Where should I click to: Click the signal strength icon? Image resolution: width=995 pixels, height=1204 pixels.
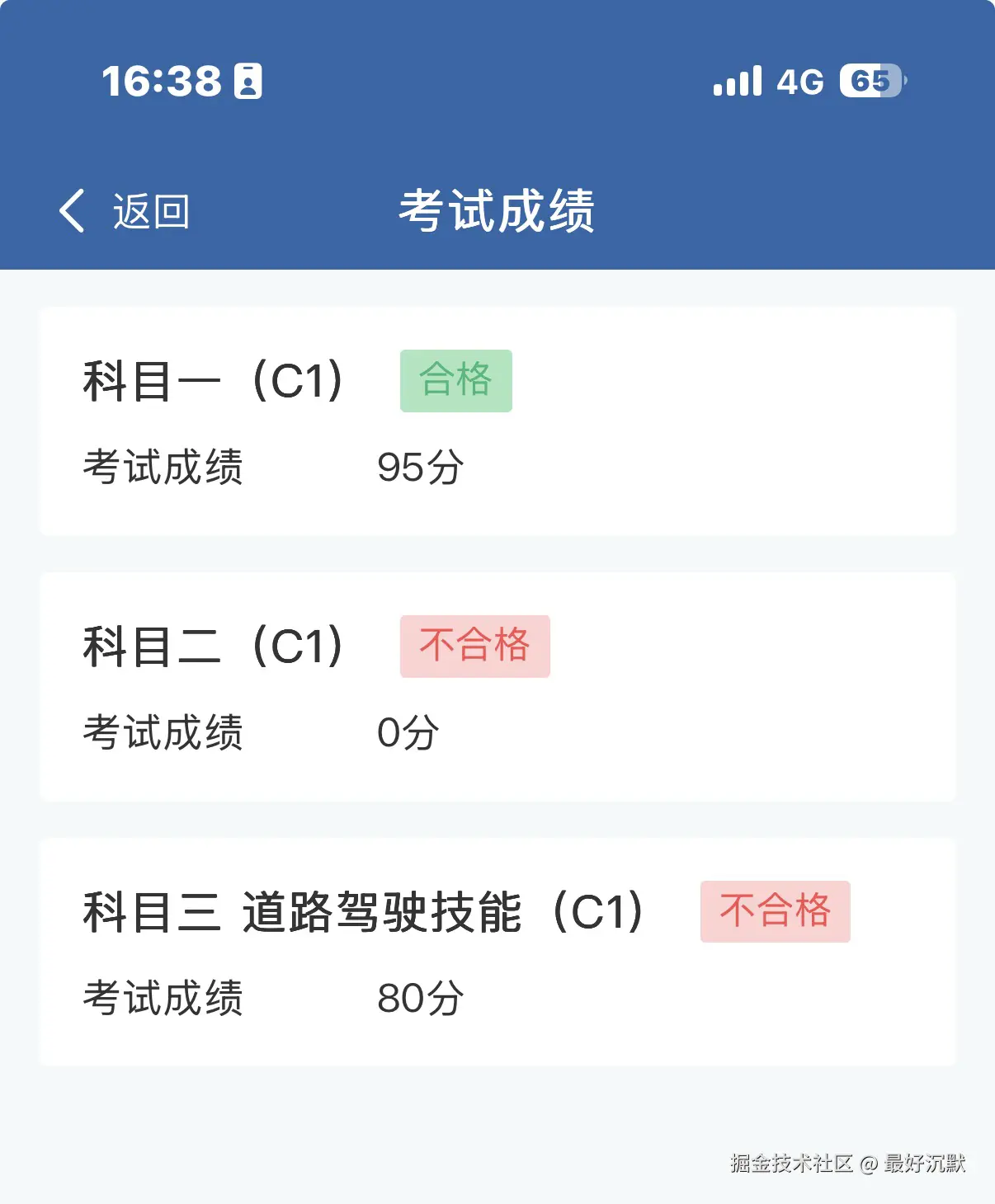tap(737, 82)
